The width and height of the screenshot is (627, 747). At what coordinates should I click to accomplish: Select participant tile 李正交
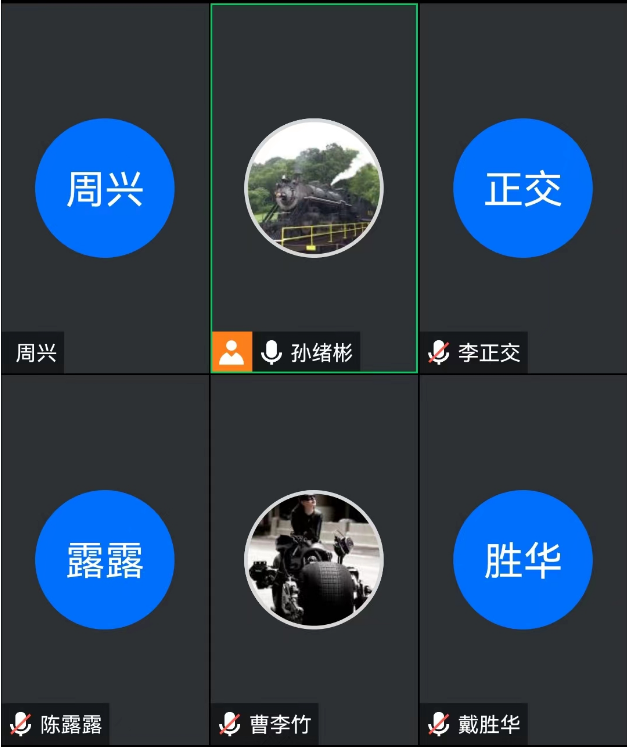[x=522, y=188]
